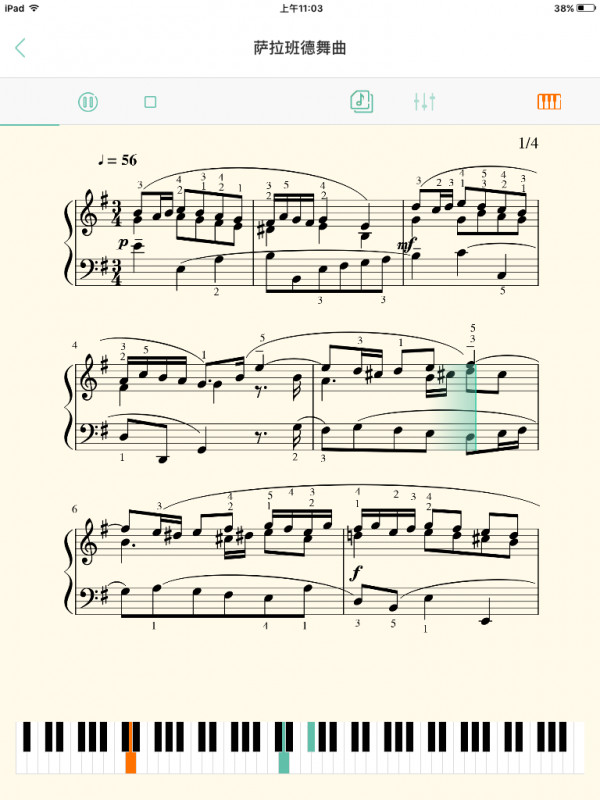Toggle the orange piano keyboard icon
The height and width of the screenshot is (800, 600).
pos(549,102)
